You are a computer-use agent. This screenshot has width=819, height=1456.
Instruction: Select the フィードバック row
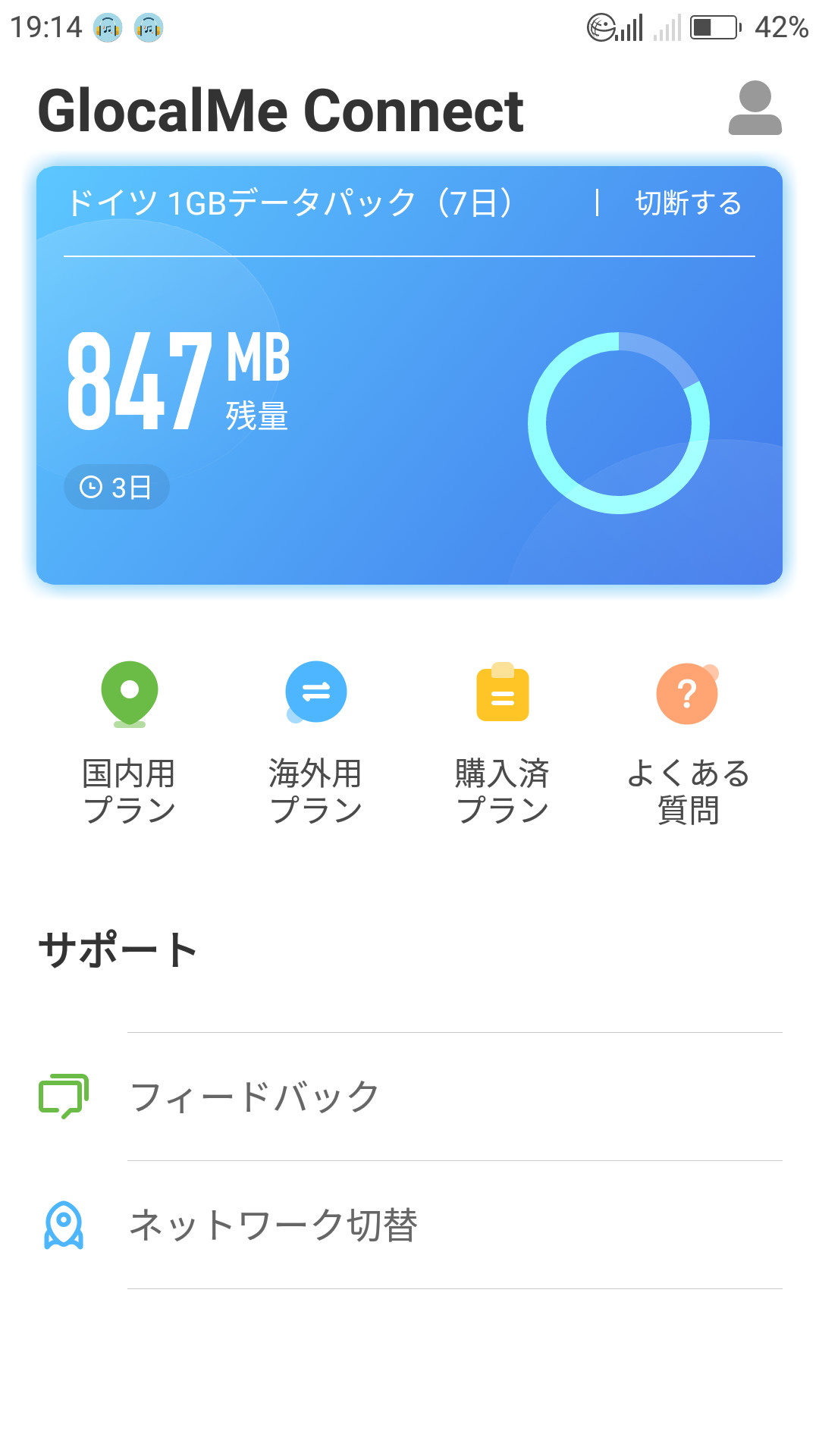tap(409, 1097)
